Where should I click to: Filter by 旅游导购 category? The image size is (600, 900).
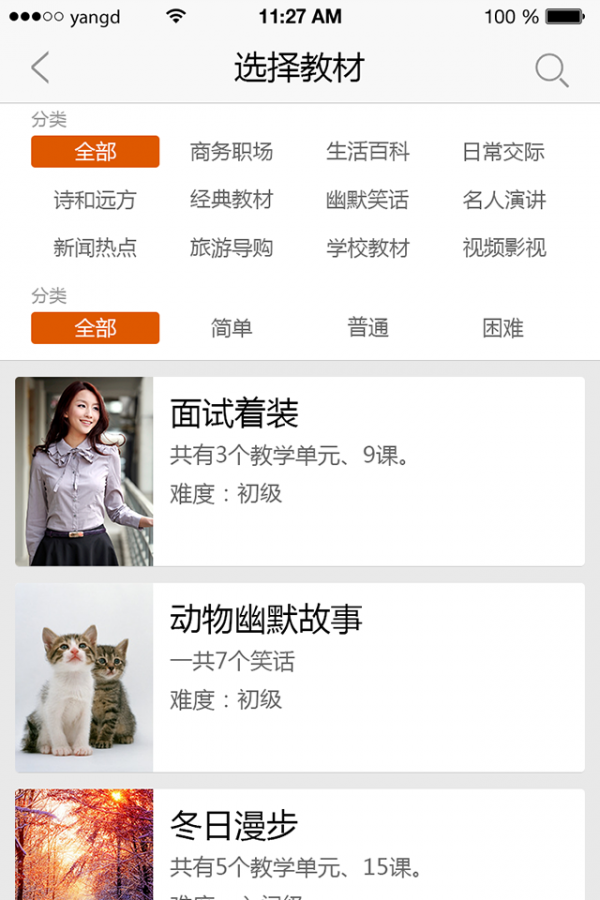pos(231,248)
